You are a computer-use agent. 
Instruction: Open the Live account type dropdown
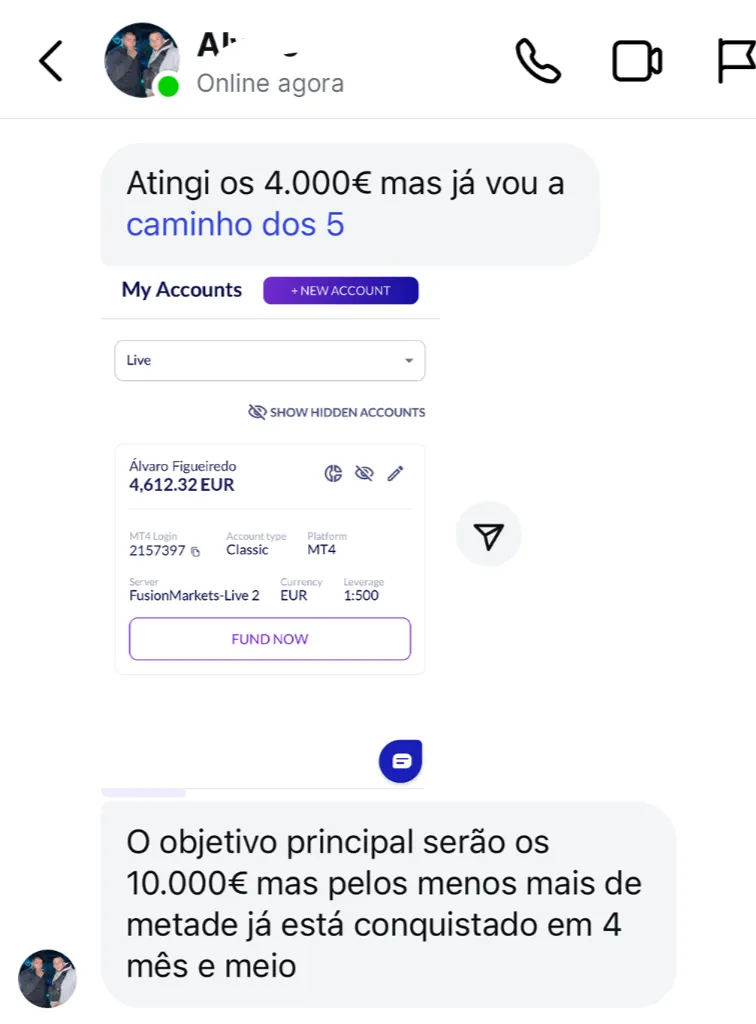(x=270, y=360)
